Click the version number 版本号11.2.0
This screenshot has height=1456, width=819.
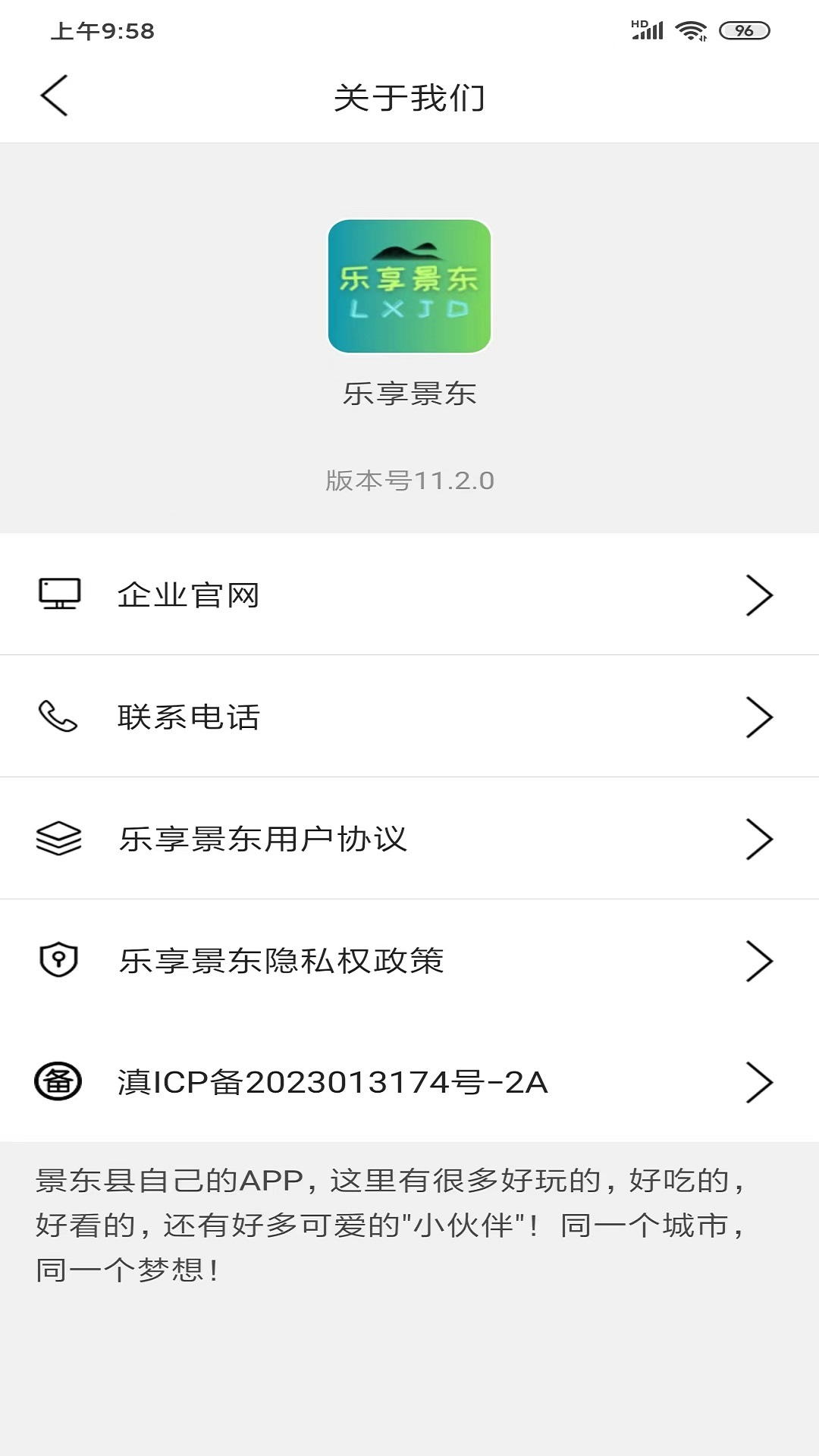tap(409, 479)
